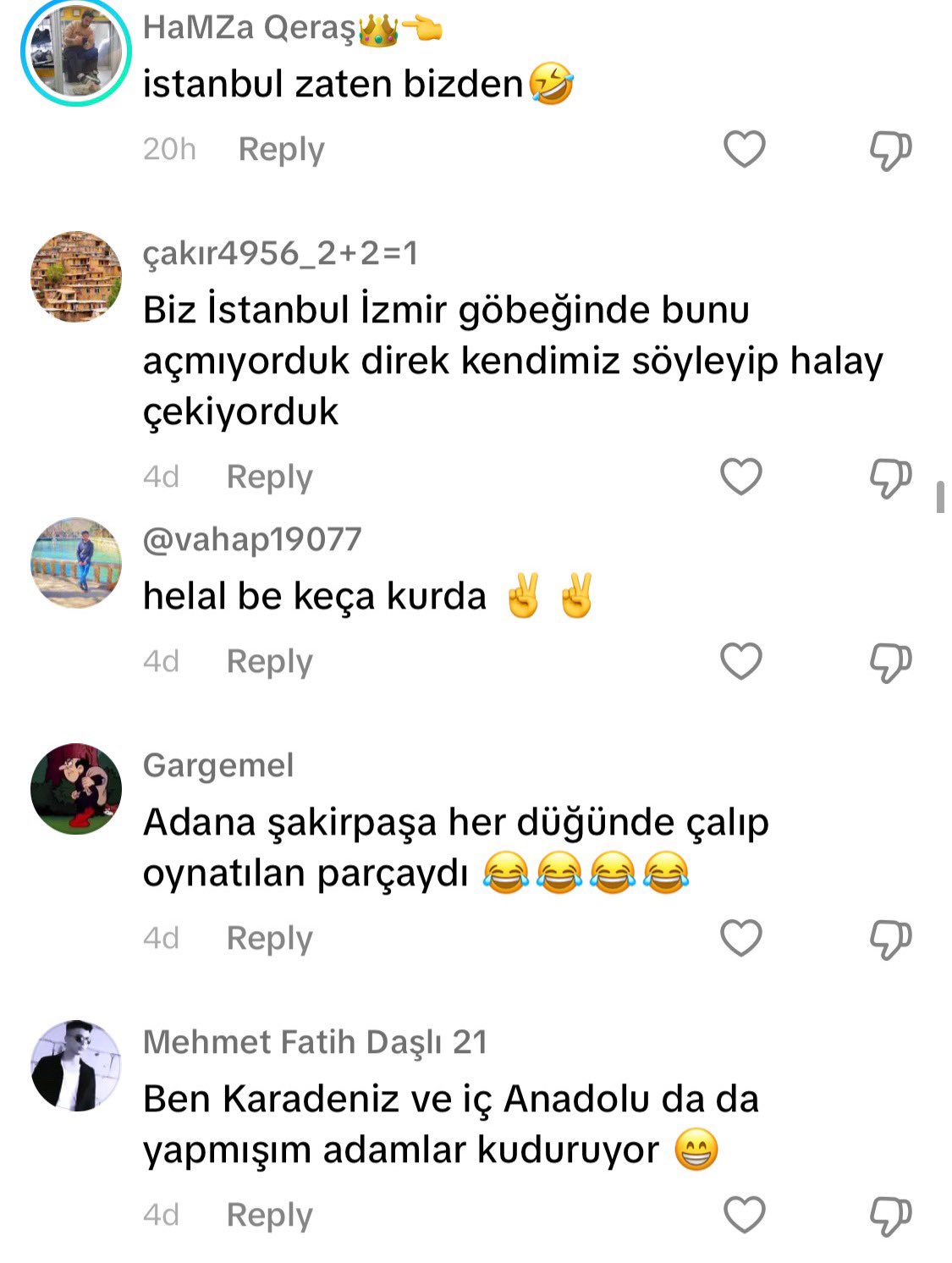Reply to Mehmet Fatih Daşlı 21's comment
The image size is (952, 1263).
pyautogui.click(x=269, y=1215)
